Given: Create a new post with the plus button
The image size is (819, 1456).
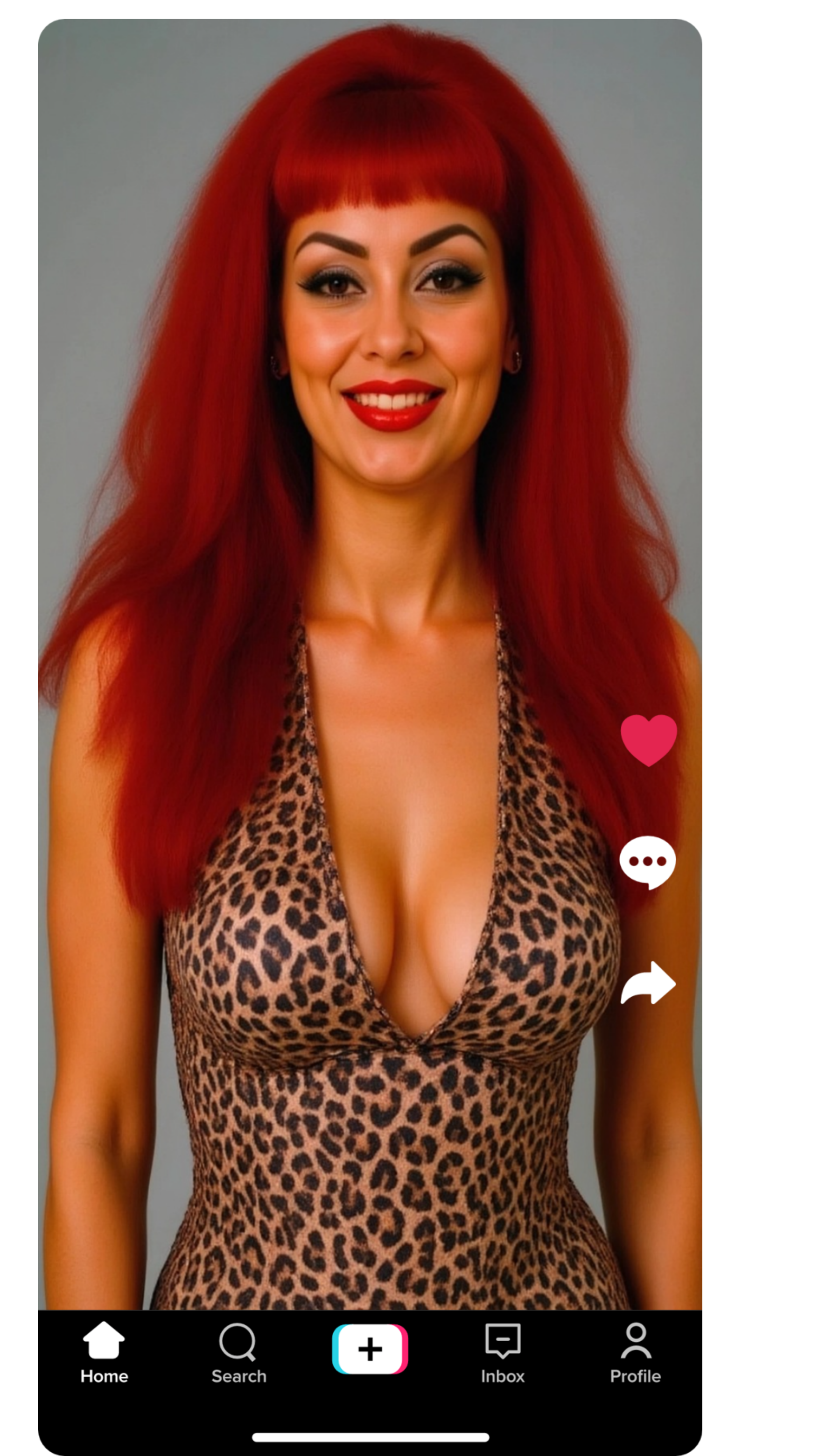Looking at the screenshot, I should pos(370,1349).
